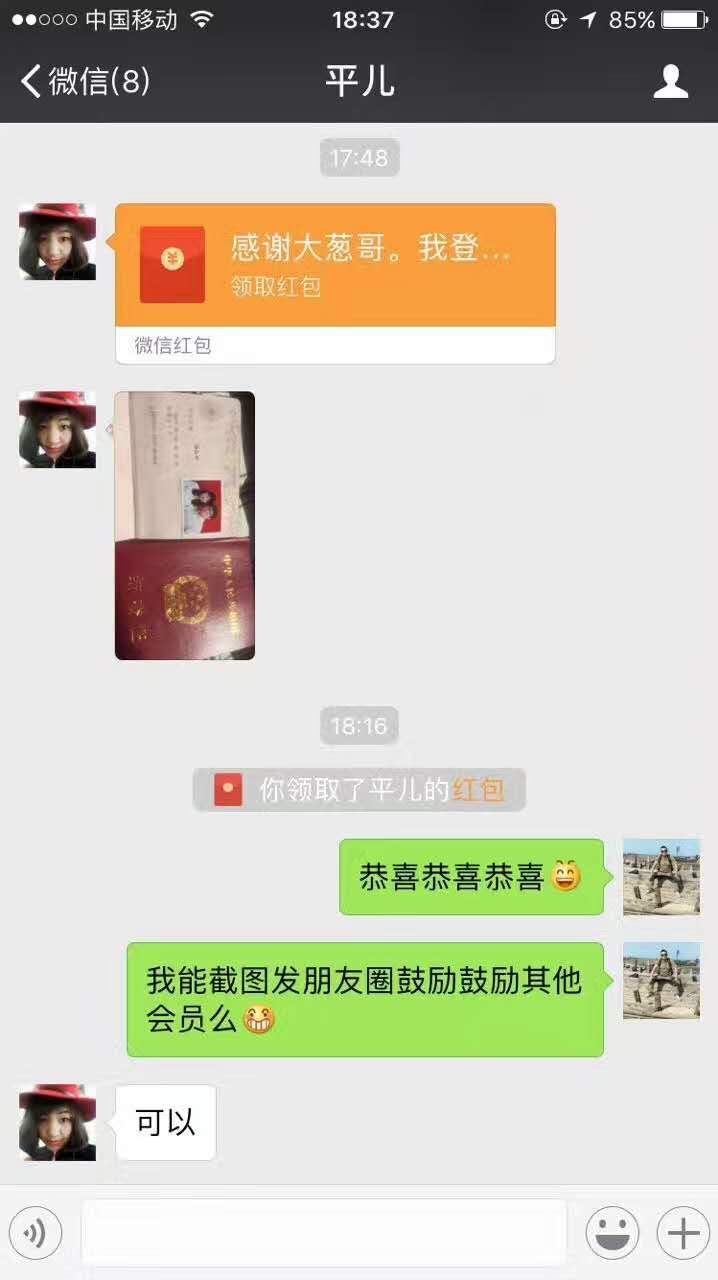Image resolution: width=718 pixels, height=1280 pixels.
Task: Tap my avatar beside 恭喜恭喜恭喜 message
Action: 661,877
